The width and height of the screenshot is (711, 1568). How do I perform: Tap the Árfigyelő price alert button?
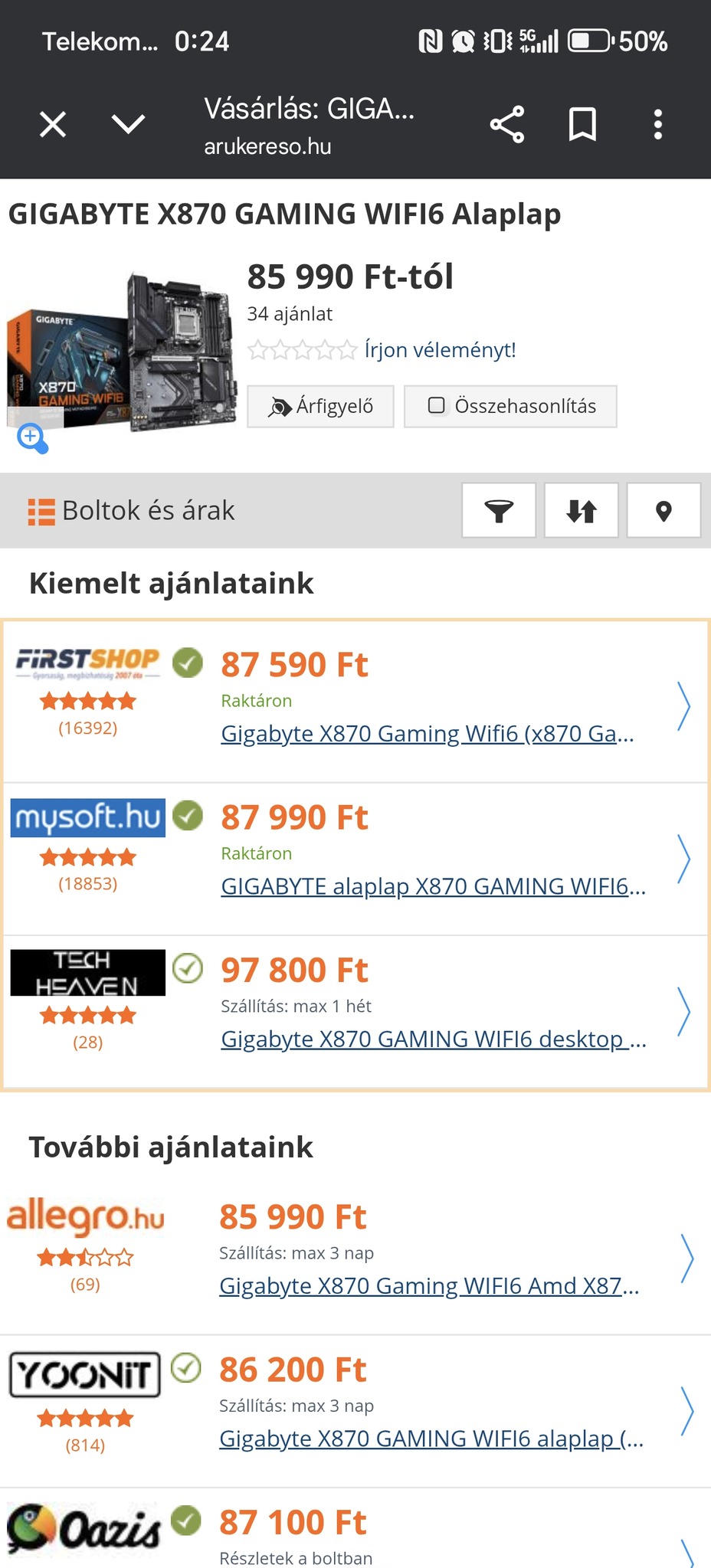pos(320,406)
